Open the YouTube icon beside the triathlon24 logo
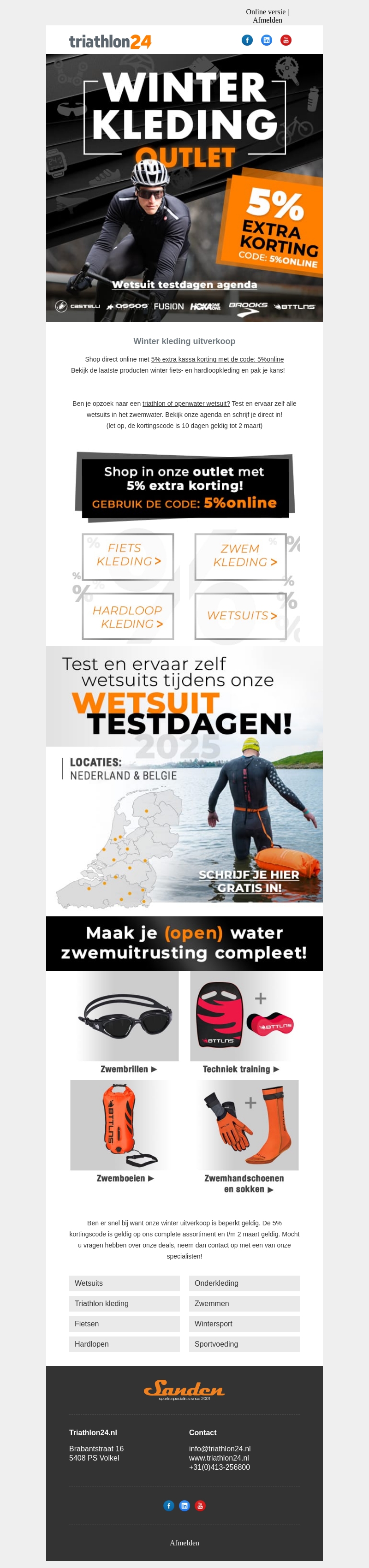 pos(286,40)
